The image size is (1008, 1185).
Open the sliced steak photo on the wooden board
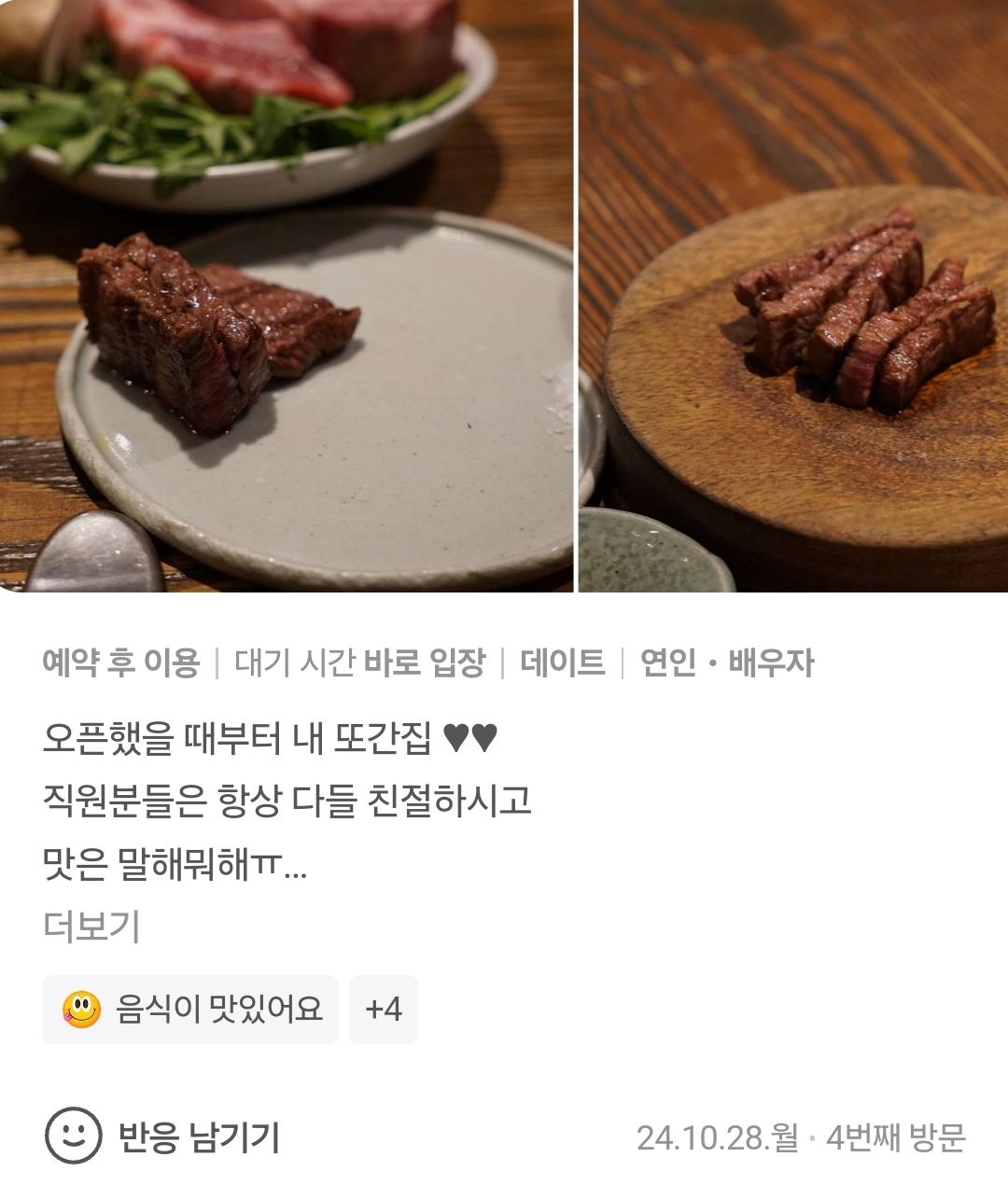click(x=793, y=296)
